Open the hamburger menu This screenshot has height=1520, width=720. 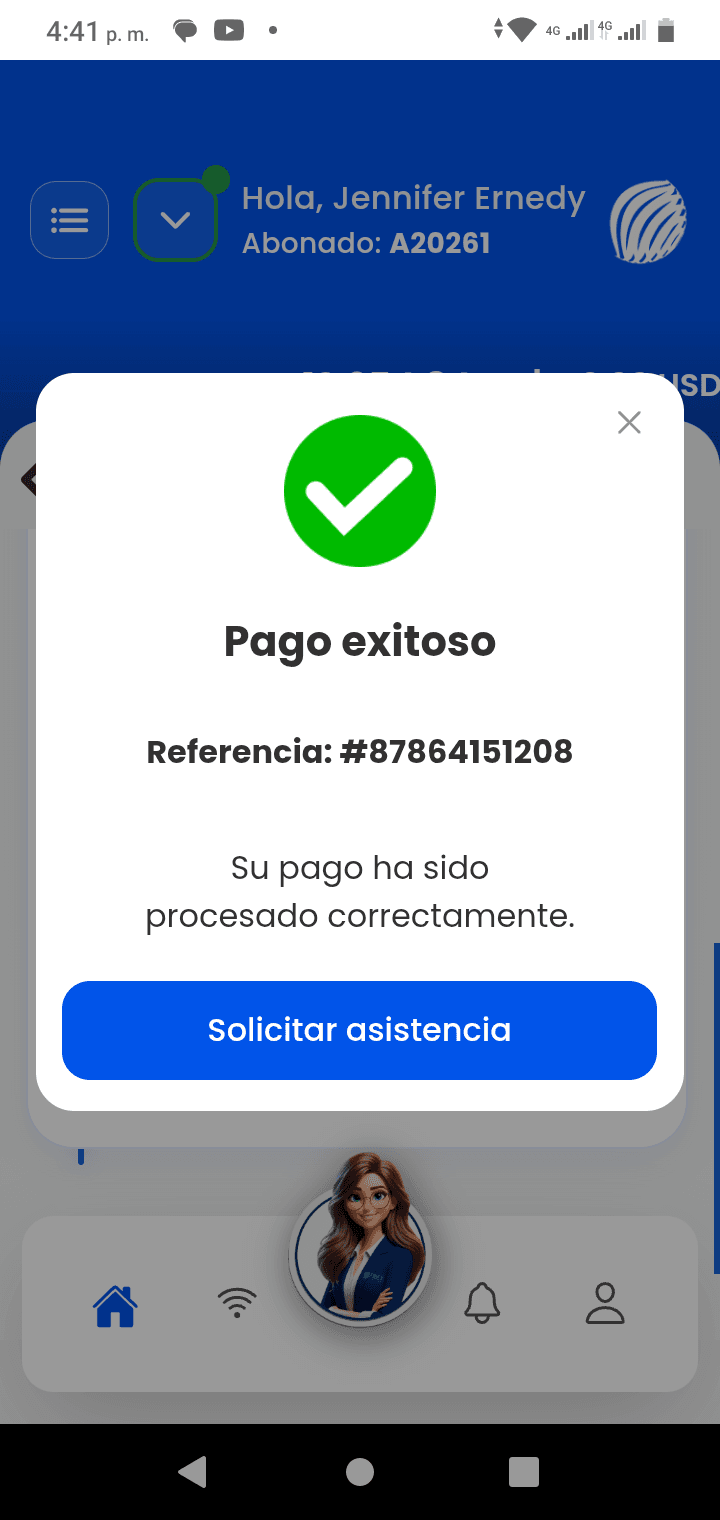click(70, 220)
